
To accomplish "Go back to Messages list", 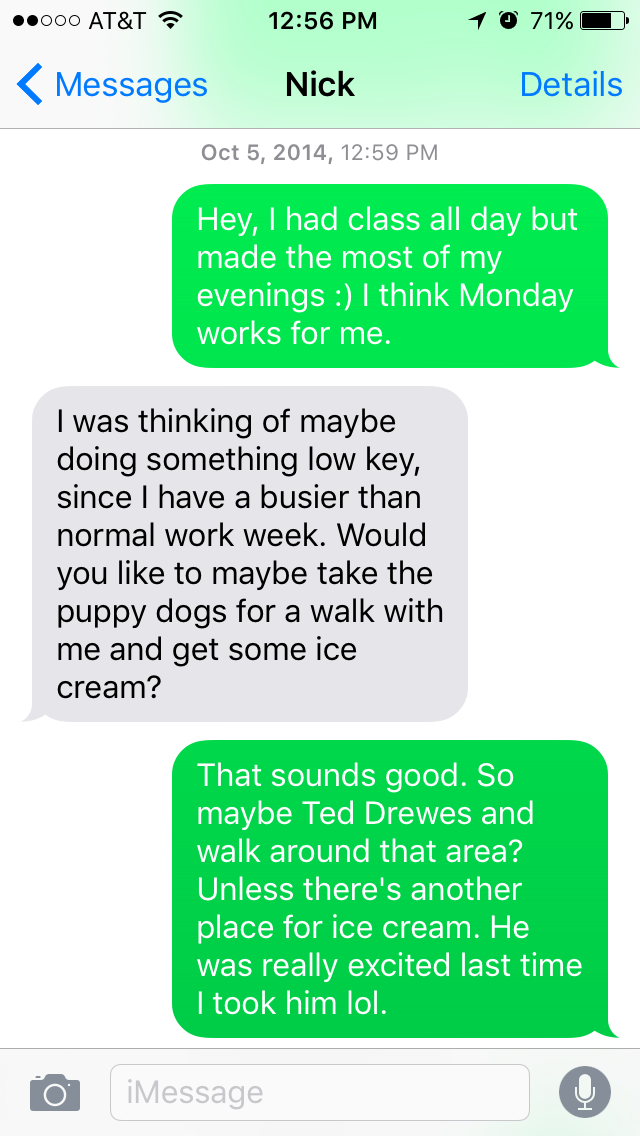I will coord(112,85).
